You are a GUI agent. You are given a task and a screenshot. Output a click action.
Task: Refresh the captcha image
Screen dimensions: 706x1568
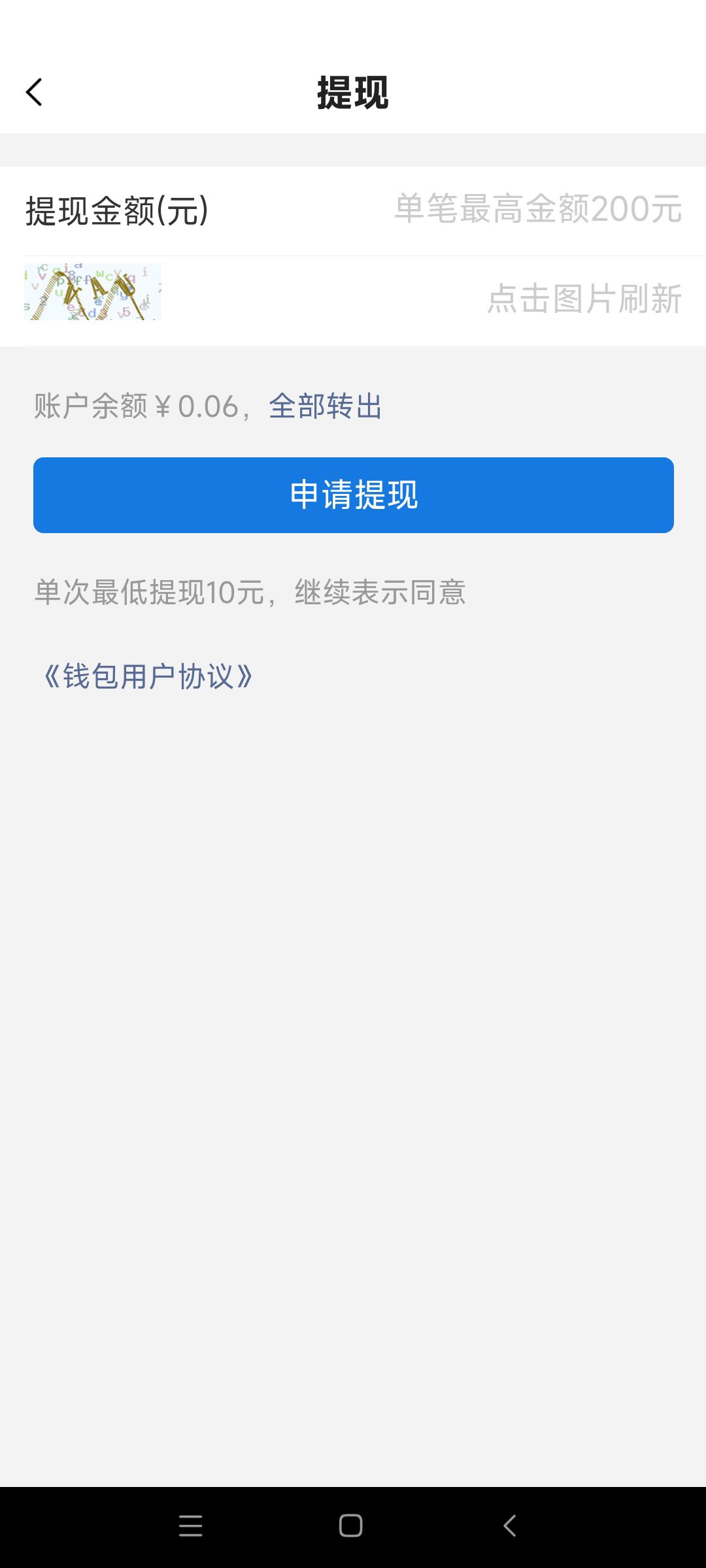tap(93, 292)
